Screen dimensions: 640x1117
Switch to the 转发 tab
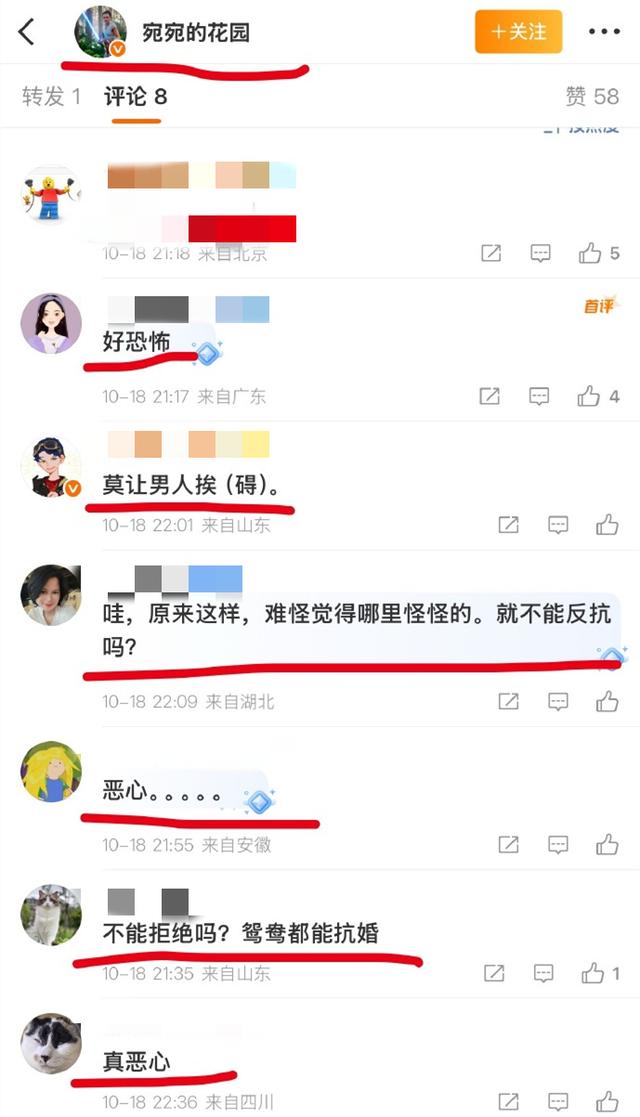pos(51,96)
